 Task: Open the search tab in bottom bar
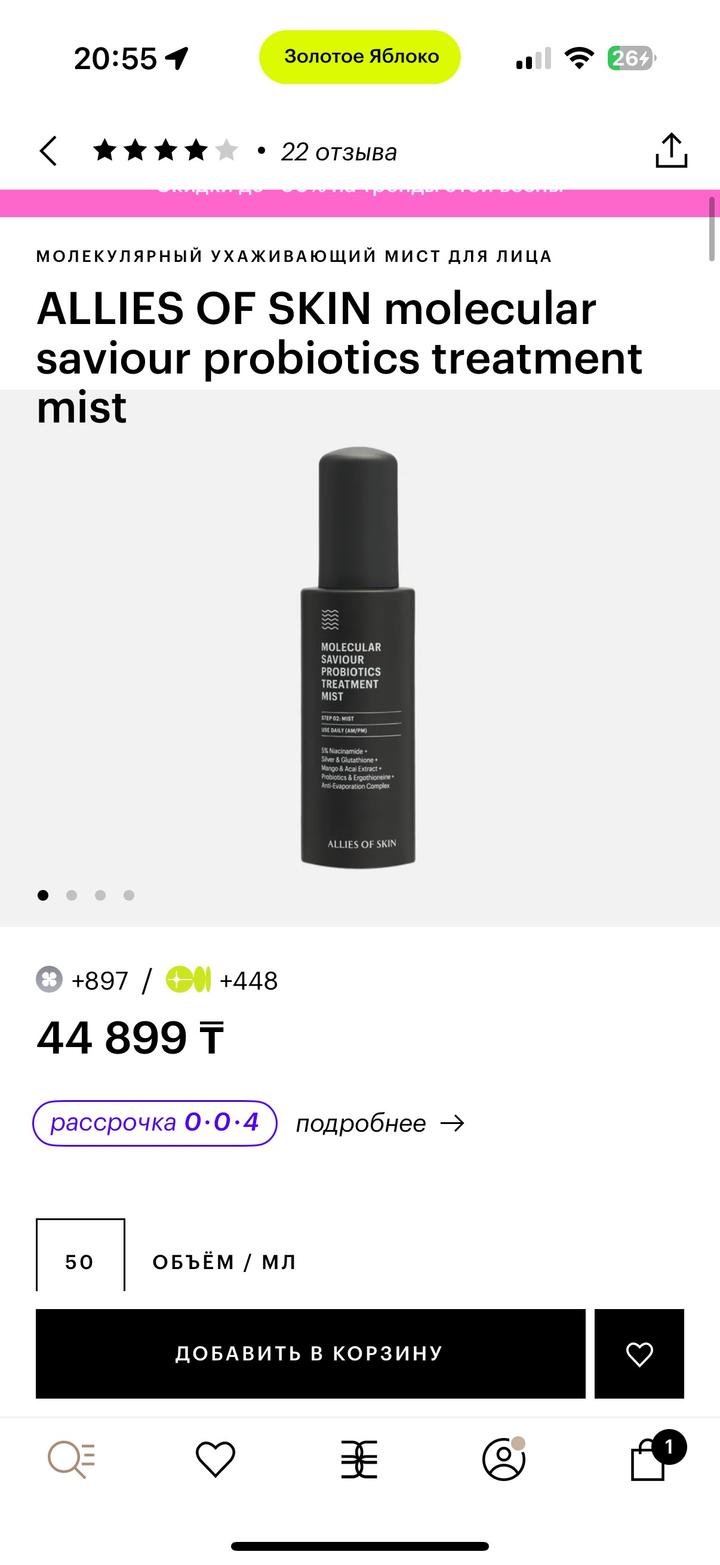pos(71,1460)
